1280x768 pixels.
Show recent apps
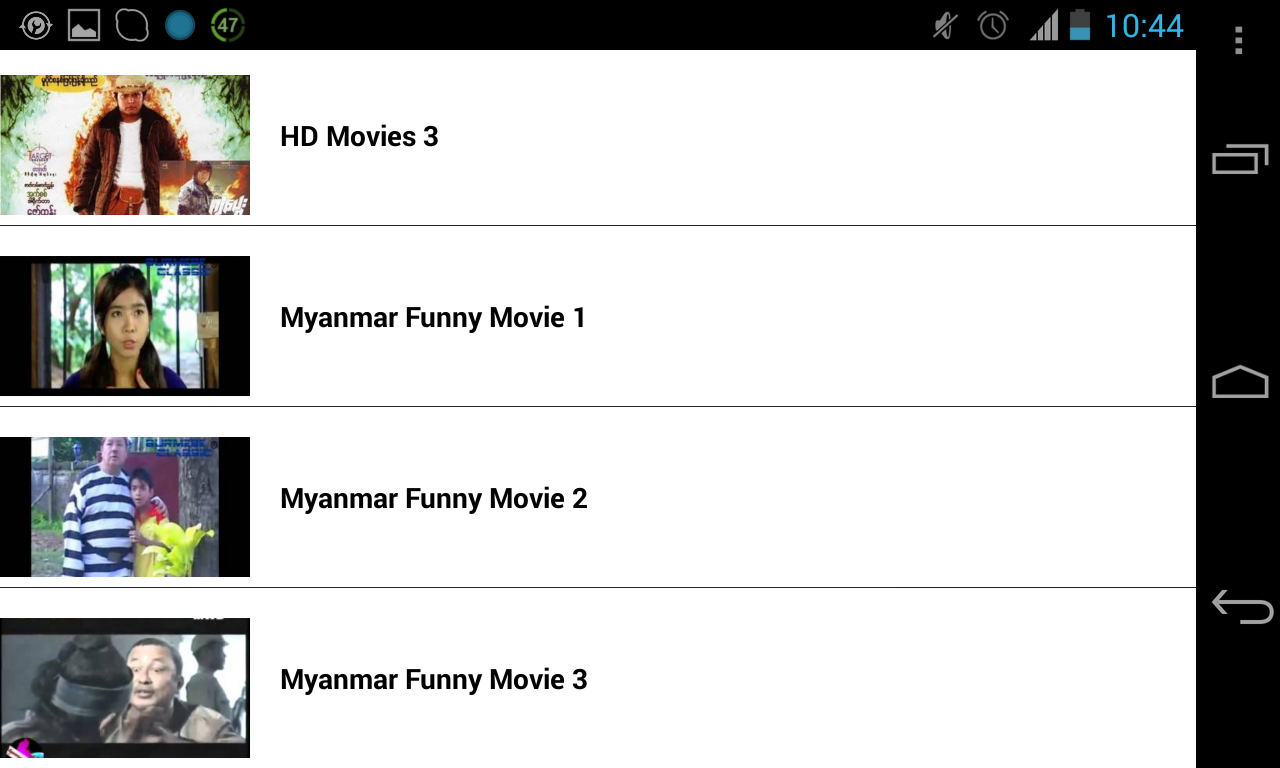[x=1240, y=159]
